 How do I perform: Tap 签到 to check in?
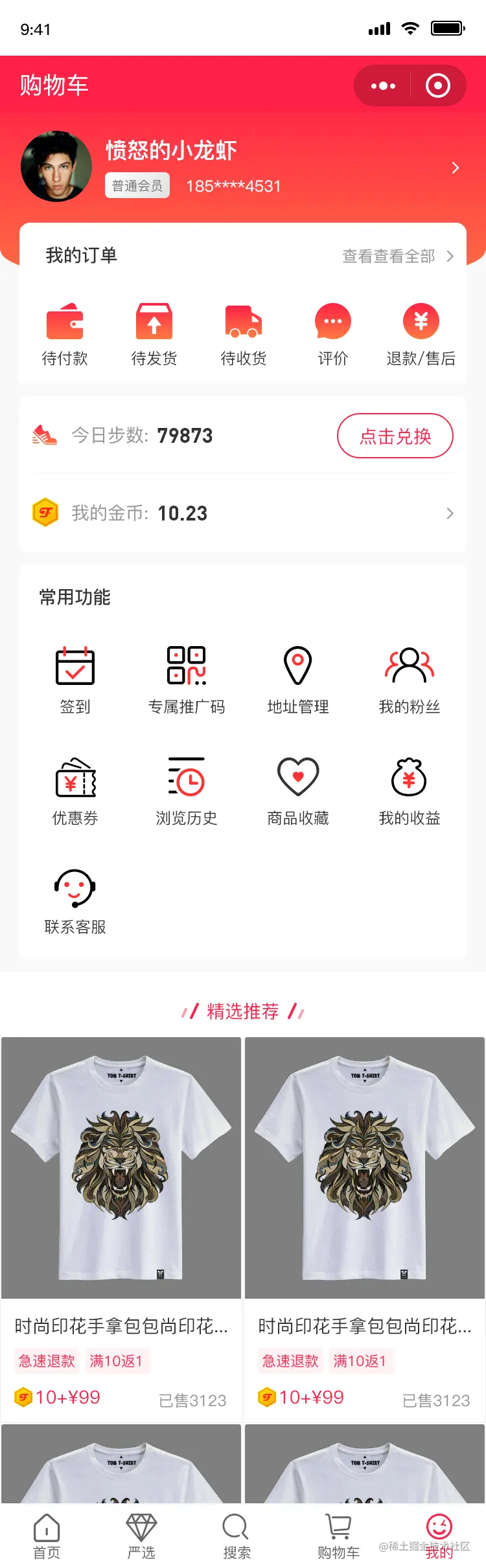[75, 679]
